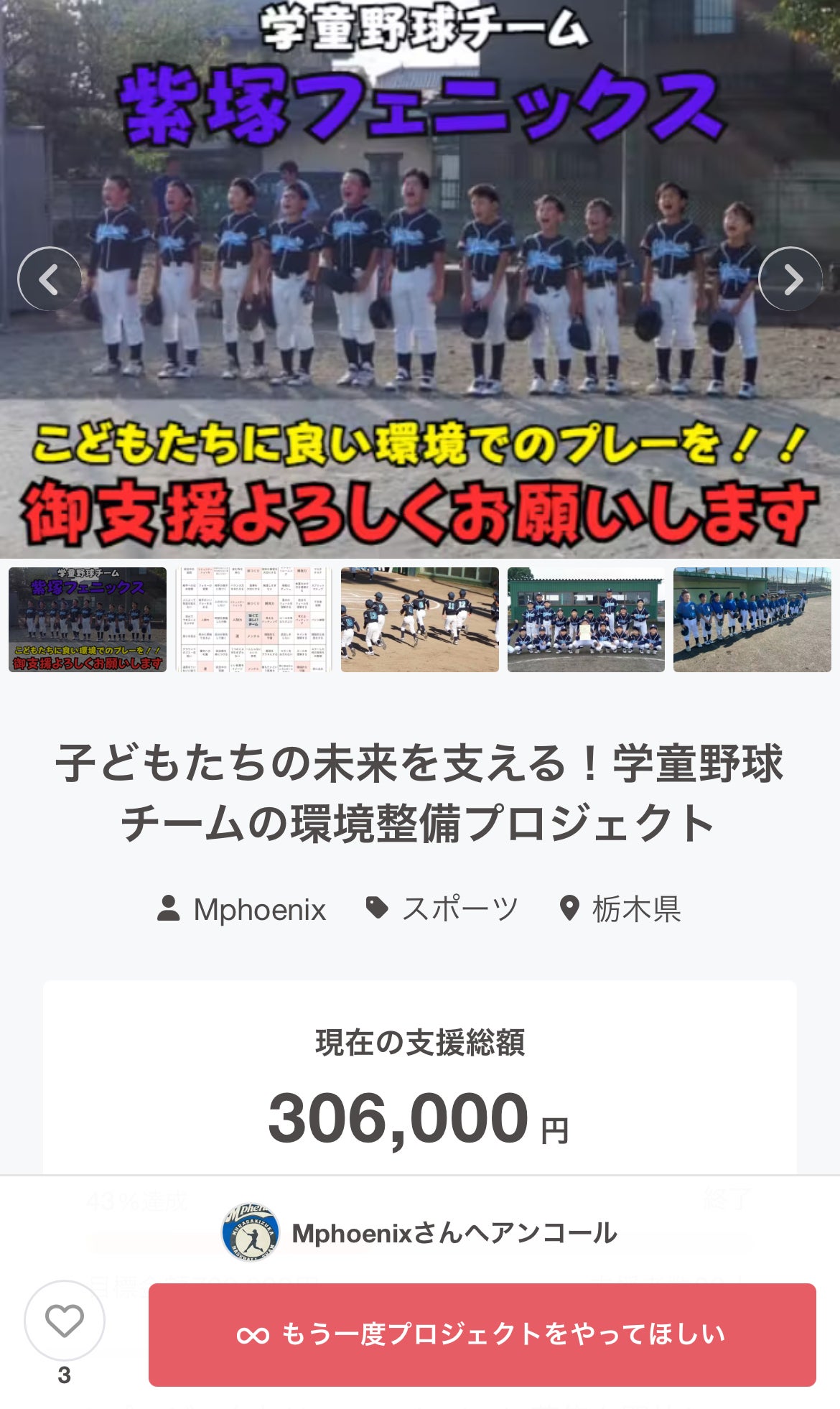This screenshot has width=840, height=1409.
Task: Select the thumbnail of kids running on field
Action: 419,620
